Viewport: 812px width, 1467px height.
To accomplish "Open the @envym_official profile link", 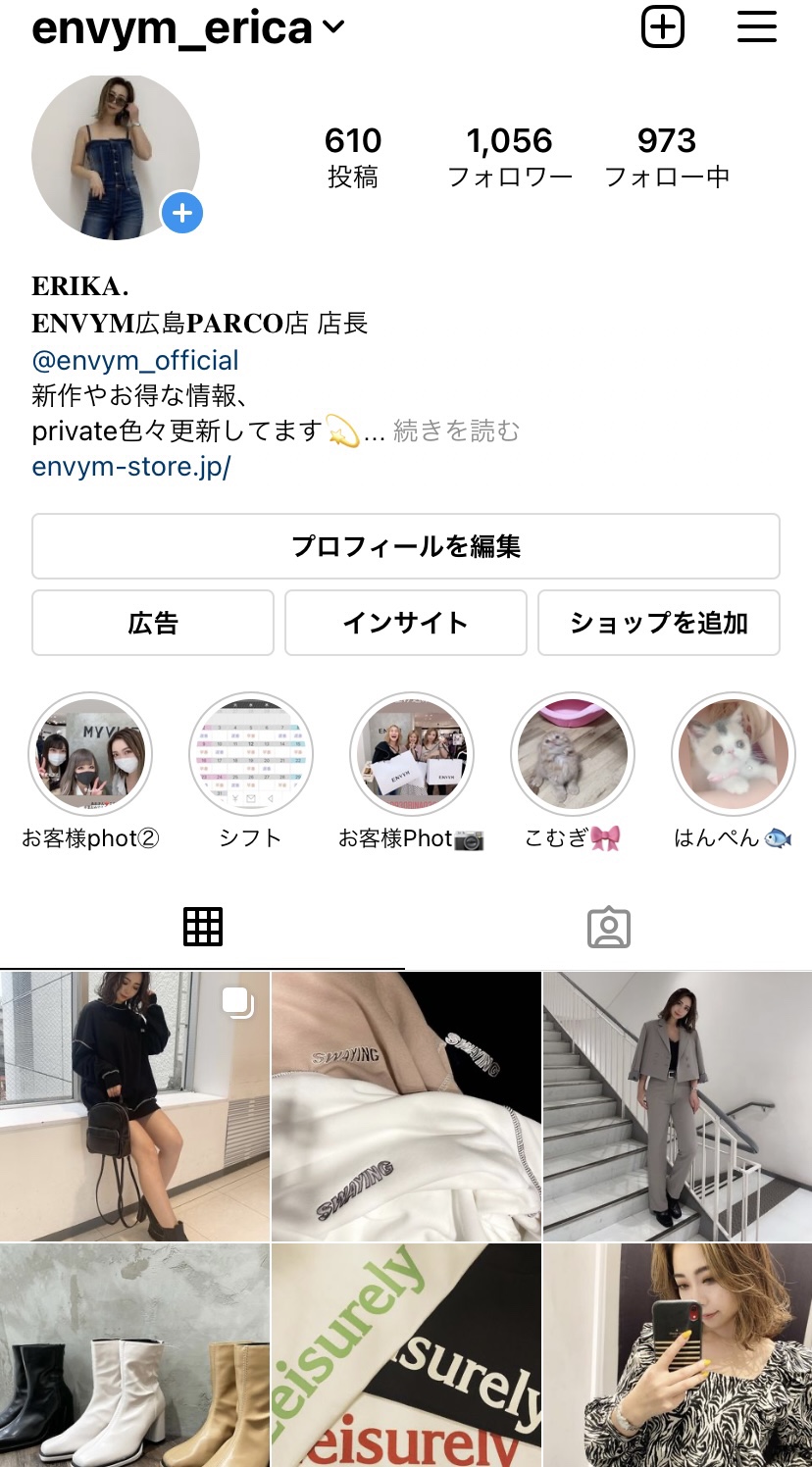I will click(135, 360).
